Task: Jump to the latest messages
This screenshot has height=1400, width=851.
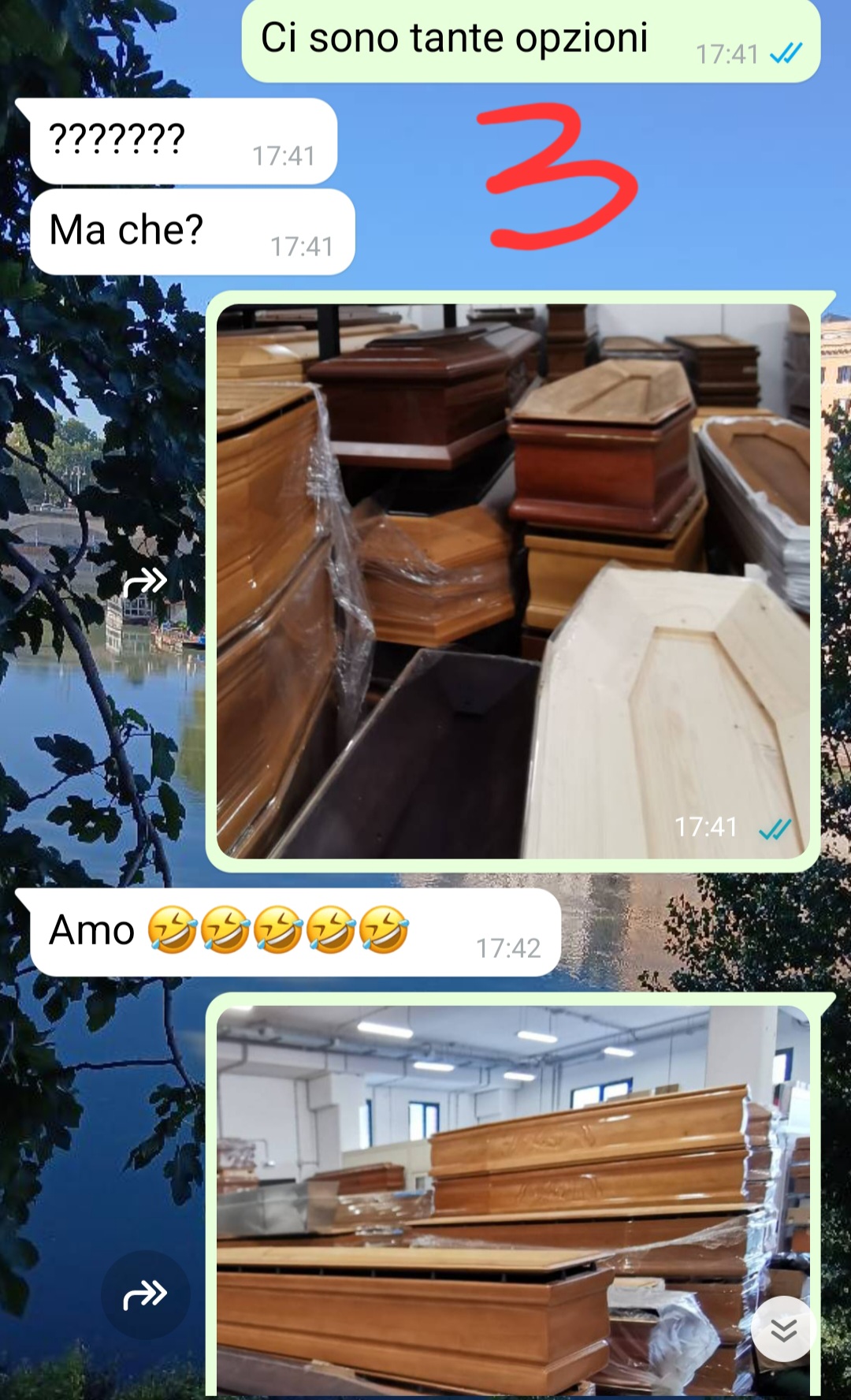Action: (x=782, y=1330)
